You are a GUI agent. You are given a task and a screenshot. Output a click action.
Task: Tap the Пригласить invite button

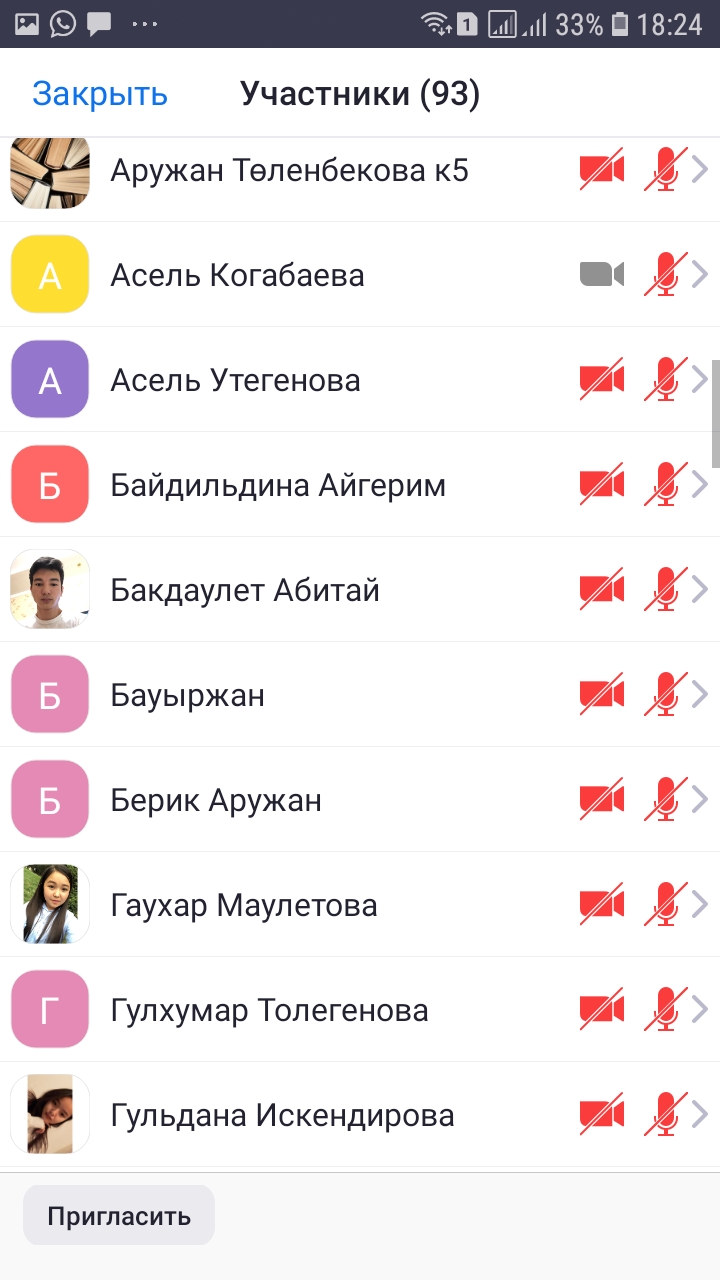coord(119,1216)
